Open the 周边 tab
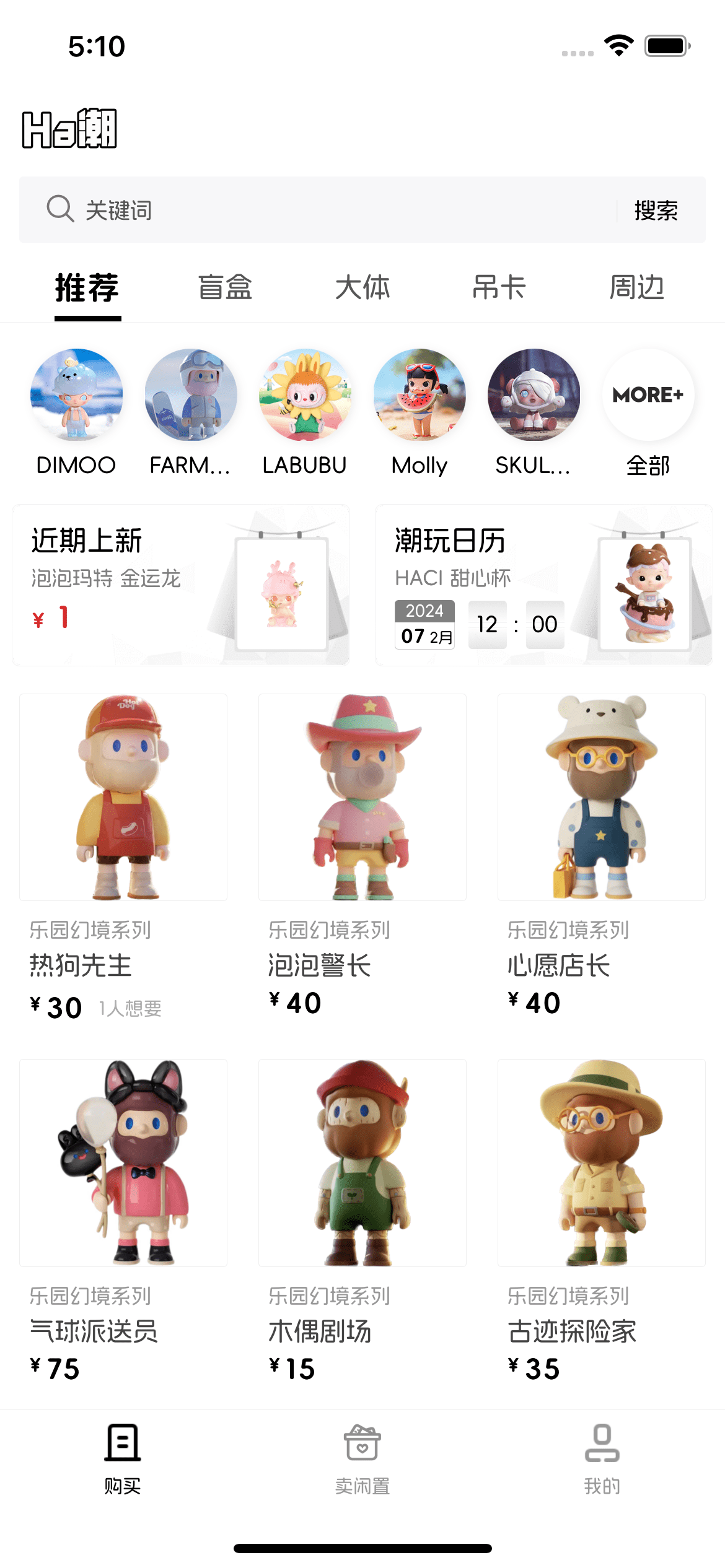Viewport: 725px width, 1568px height. click(x=636, y=288)
